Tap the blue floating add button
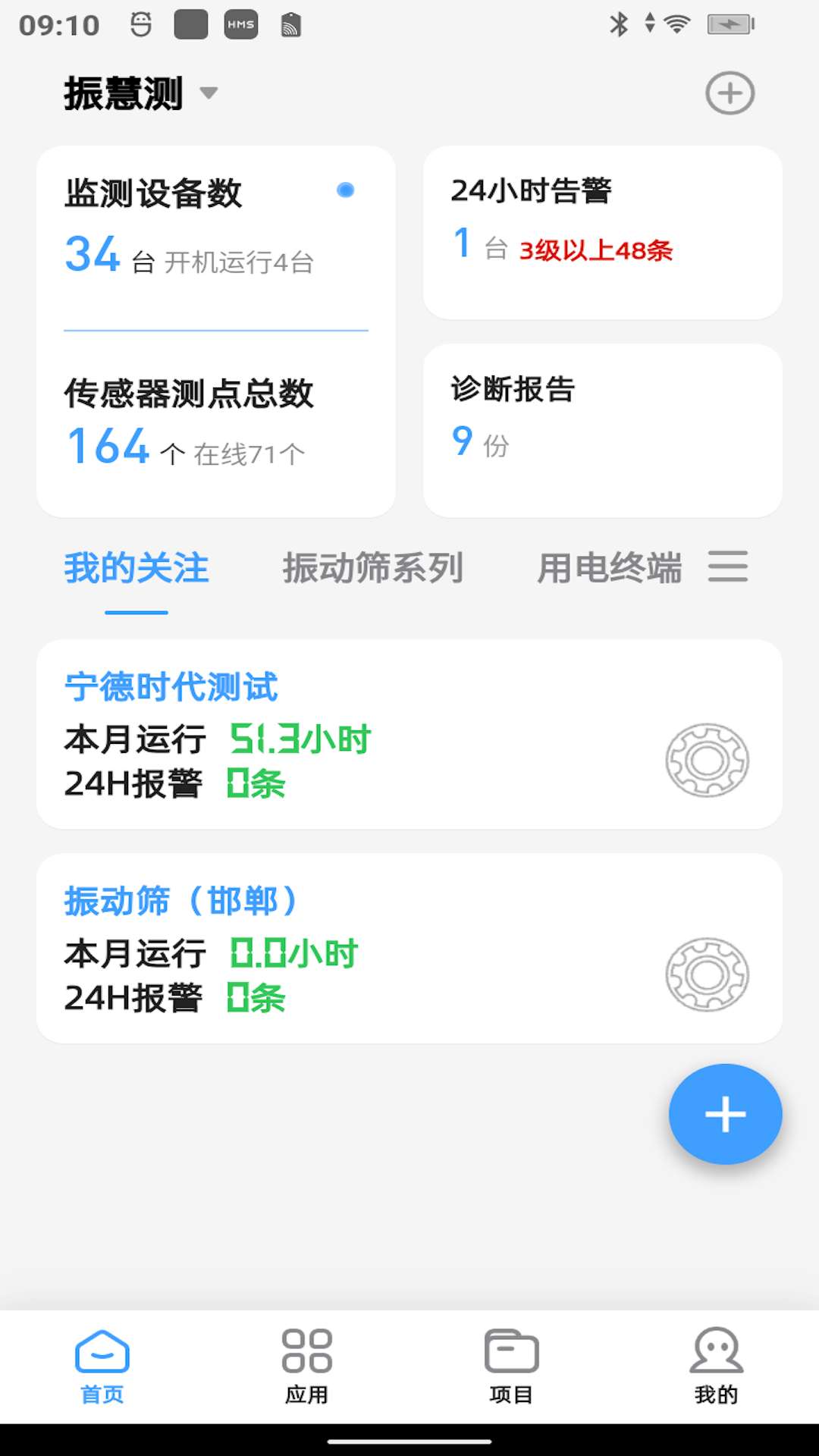Screen dimensions: 819x1456 (x=725, y=1114)
